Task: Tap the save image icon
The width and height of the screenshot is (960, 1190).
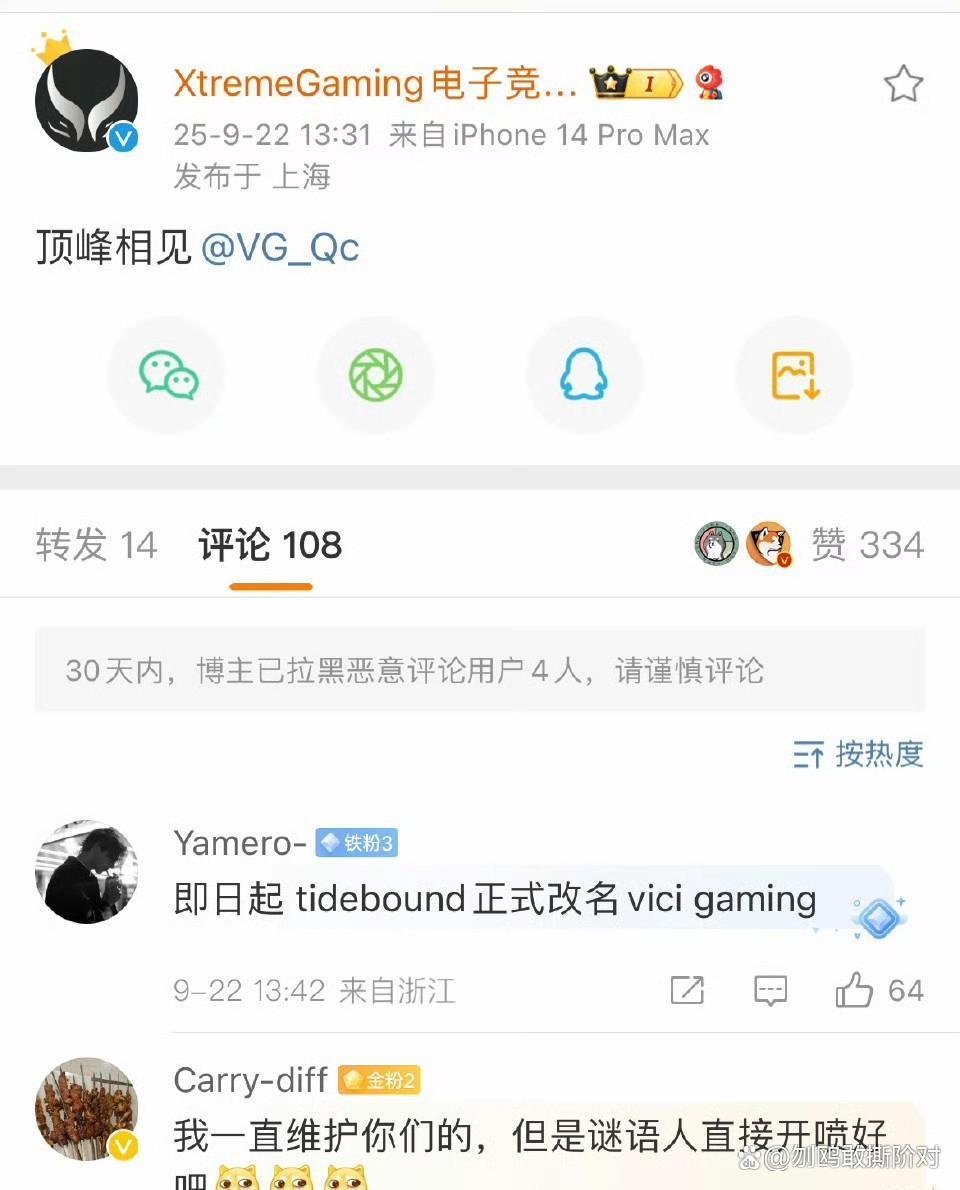Action: point(793,375)
